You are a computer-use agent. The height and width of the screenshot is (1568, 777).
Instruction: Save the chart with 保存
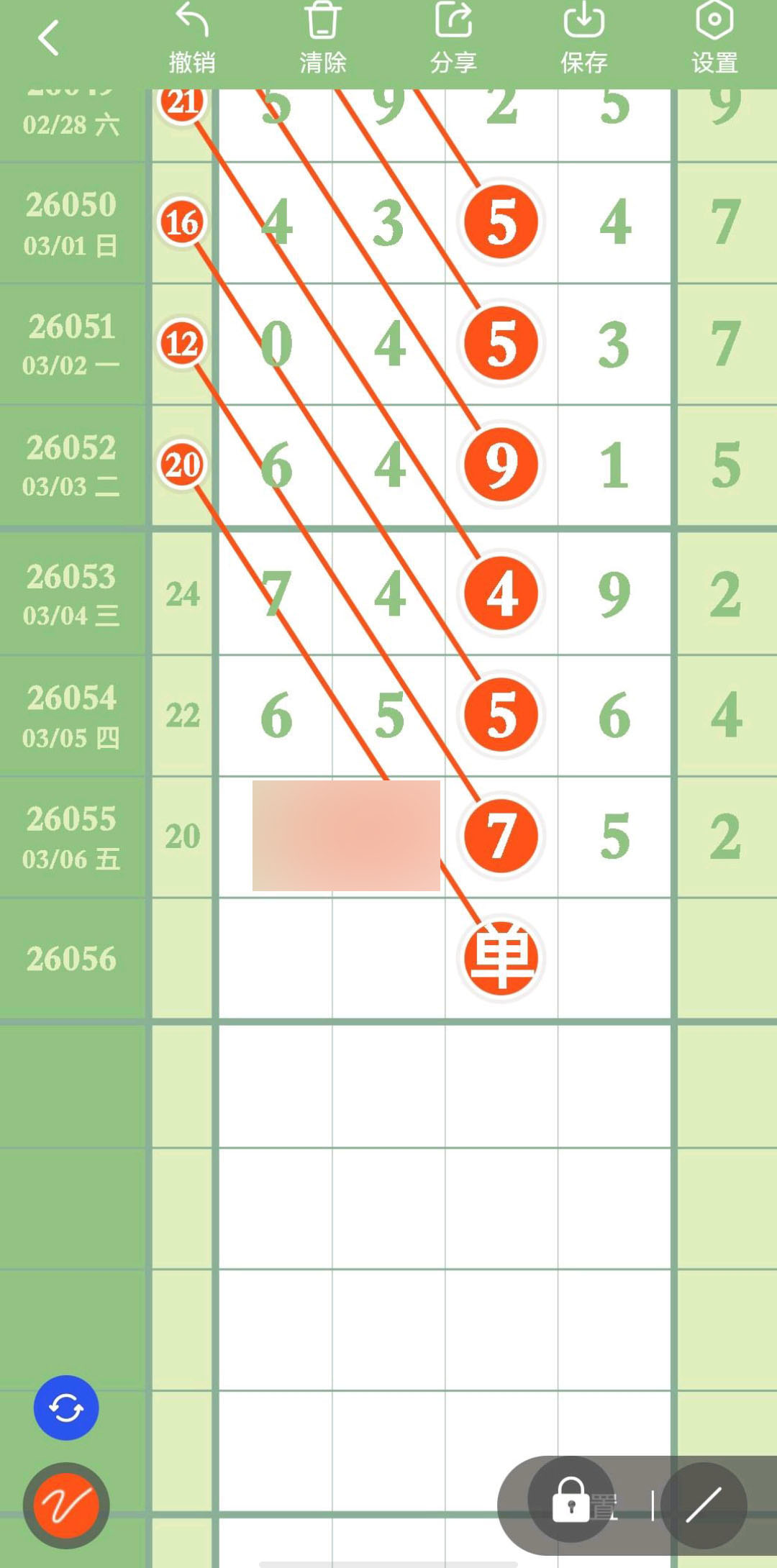pyautogui.click(x=583, y=39)
